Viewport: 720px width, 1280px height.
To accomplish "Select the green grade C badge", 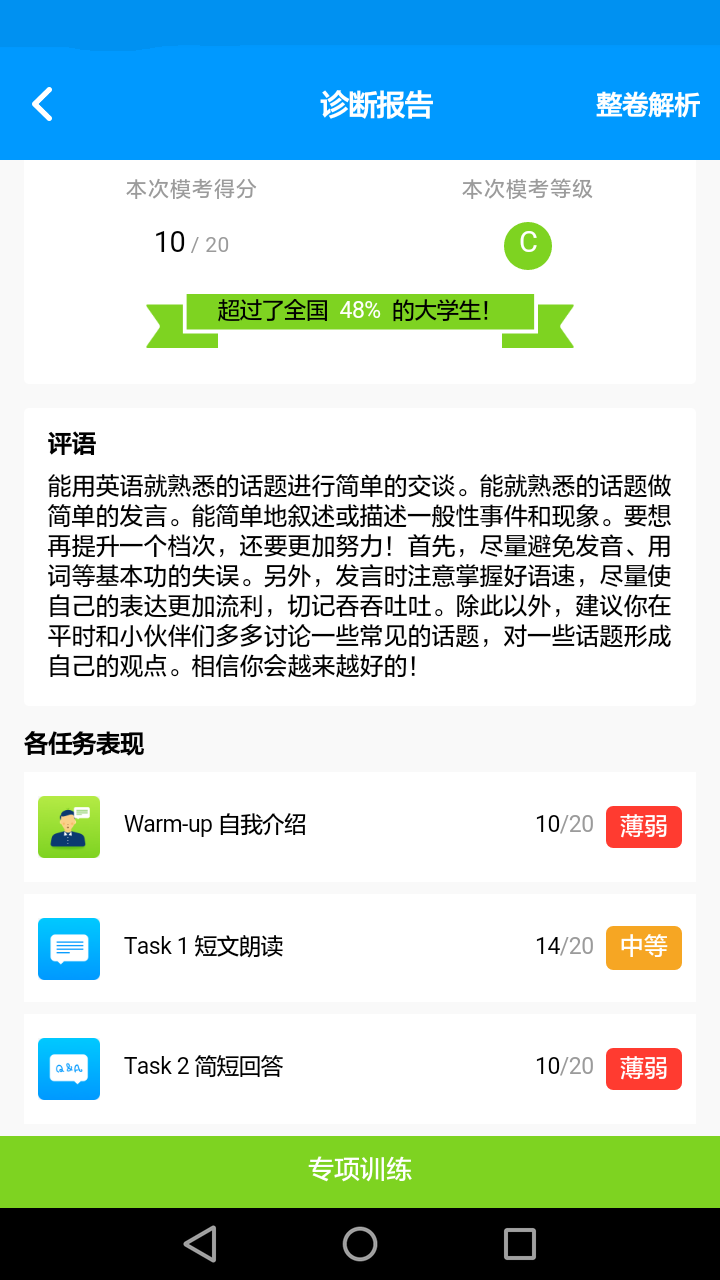I will tap(529, 244).
